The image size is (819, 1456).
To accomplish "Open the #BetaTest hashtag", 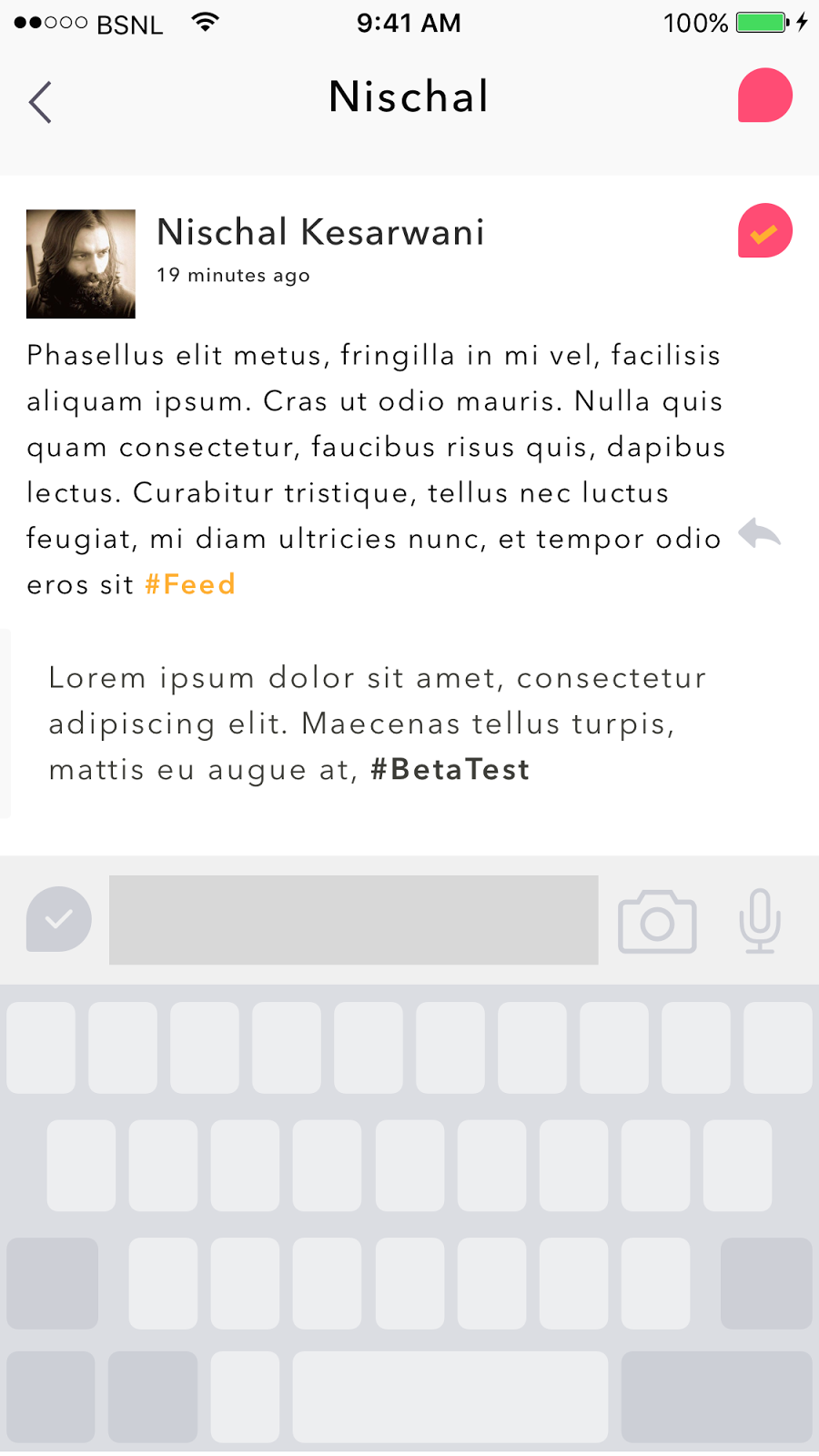I will point(450,770).
